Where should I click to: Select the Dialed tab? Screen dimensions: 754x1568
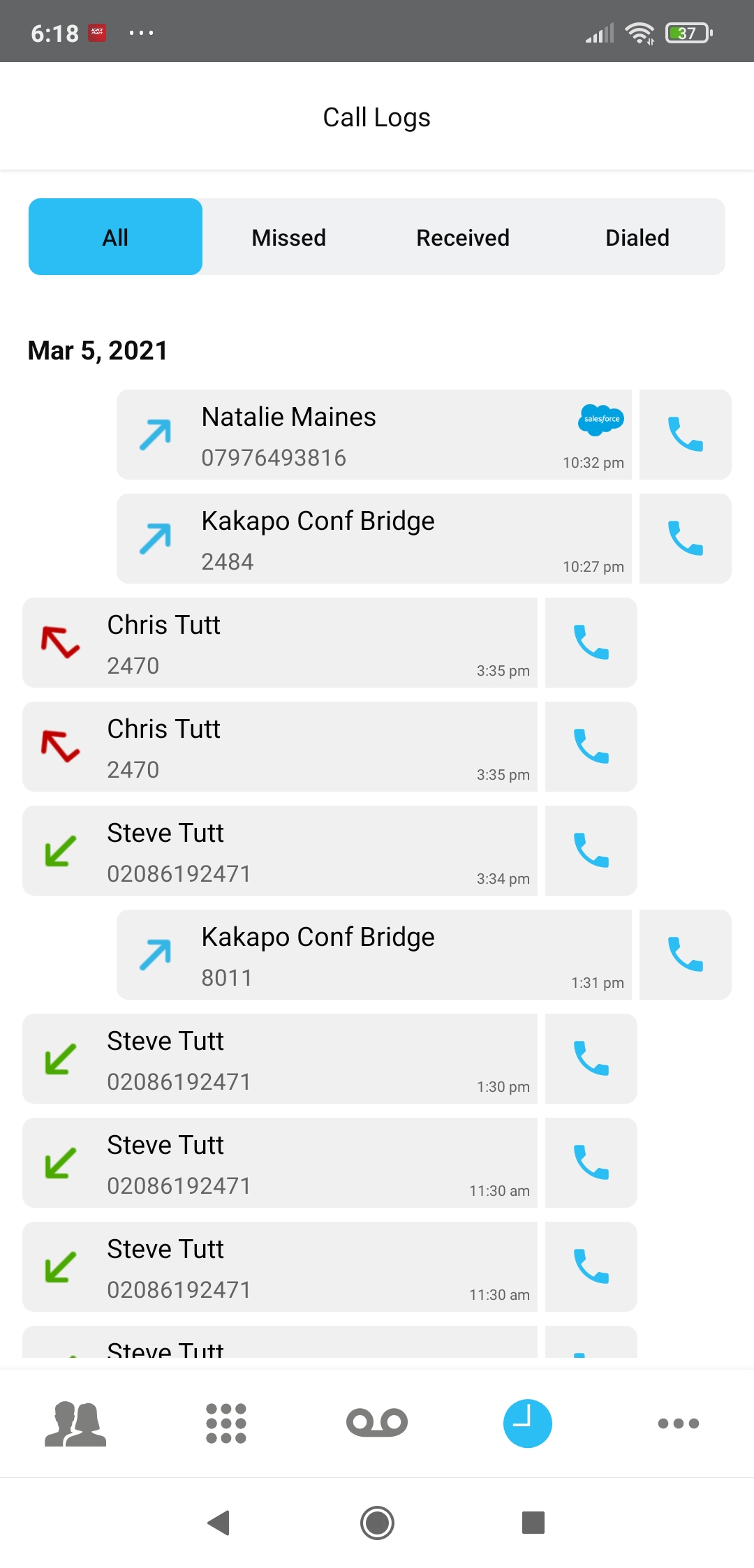pos(637,237)
